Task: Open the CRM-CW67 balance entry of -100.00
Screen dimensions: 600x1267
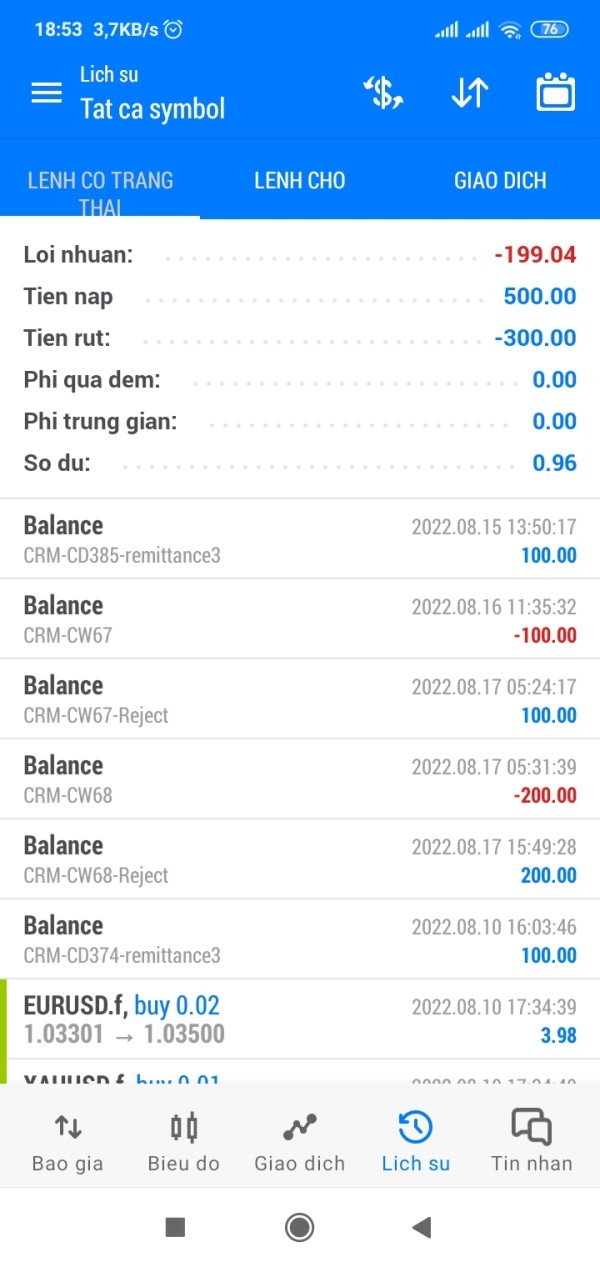Action: pos(300,619)
